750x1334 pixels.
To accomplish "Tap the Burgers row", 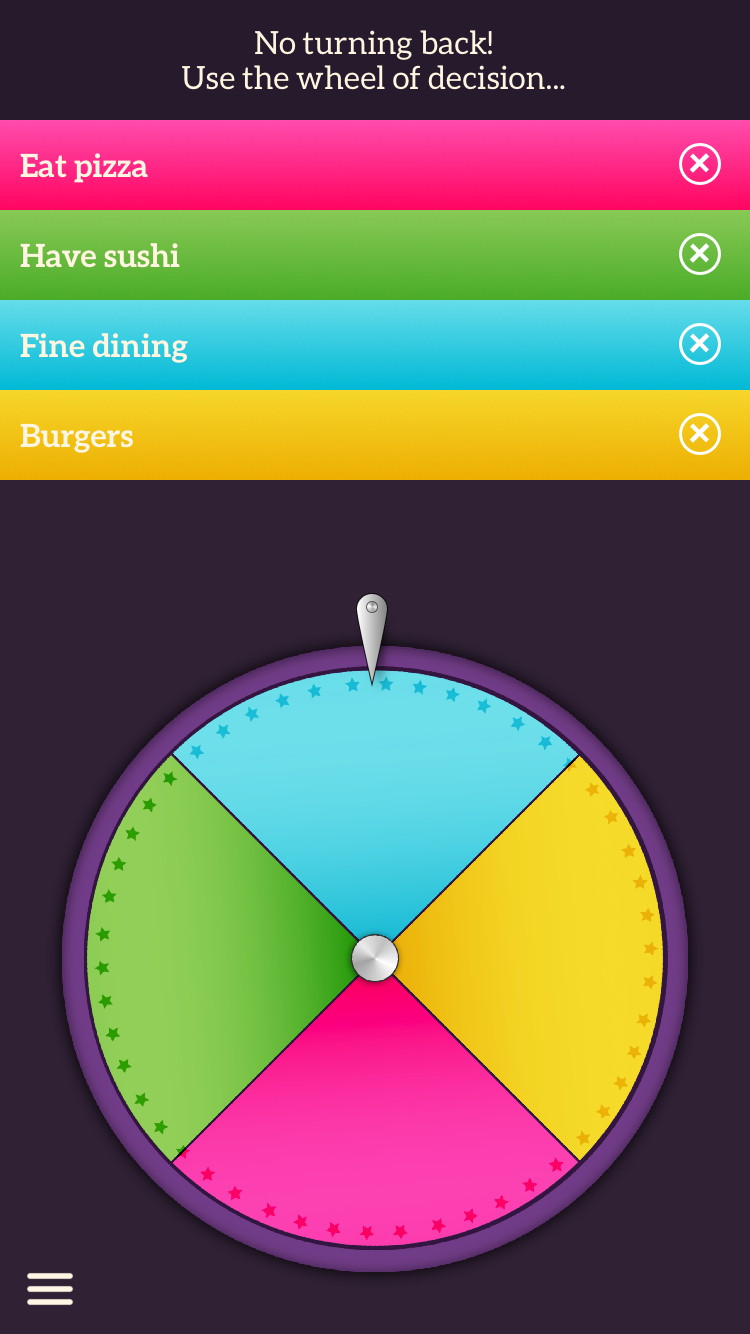I will (375, 435).
